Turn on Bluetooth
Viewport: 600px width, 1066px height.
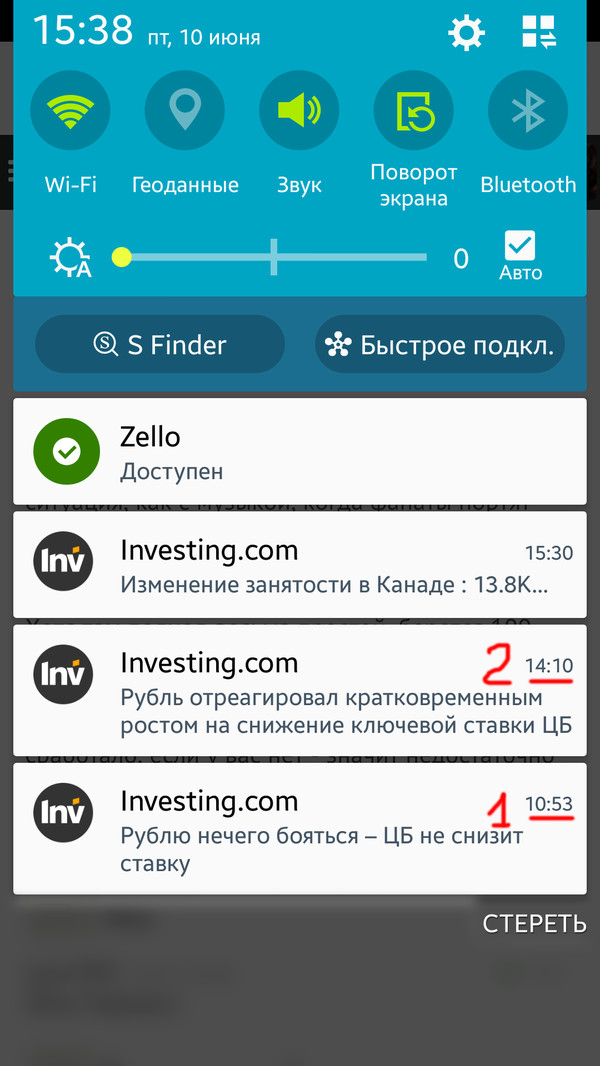coord(528,112)
